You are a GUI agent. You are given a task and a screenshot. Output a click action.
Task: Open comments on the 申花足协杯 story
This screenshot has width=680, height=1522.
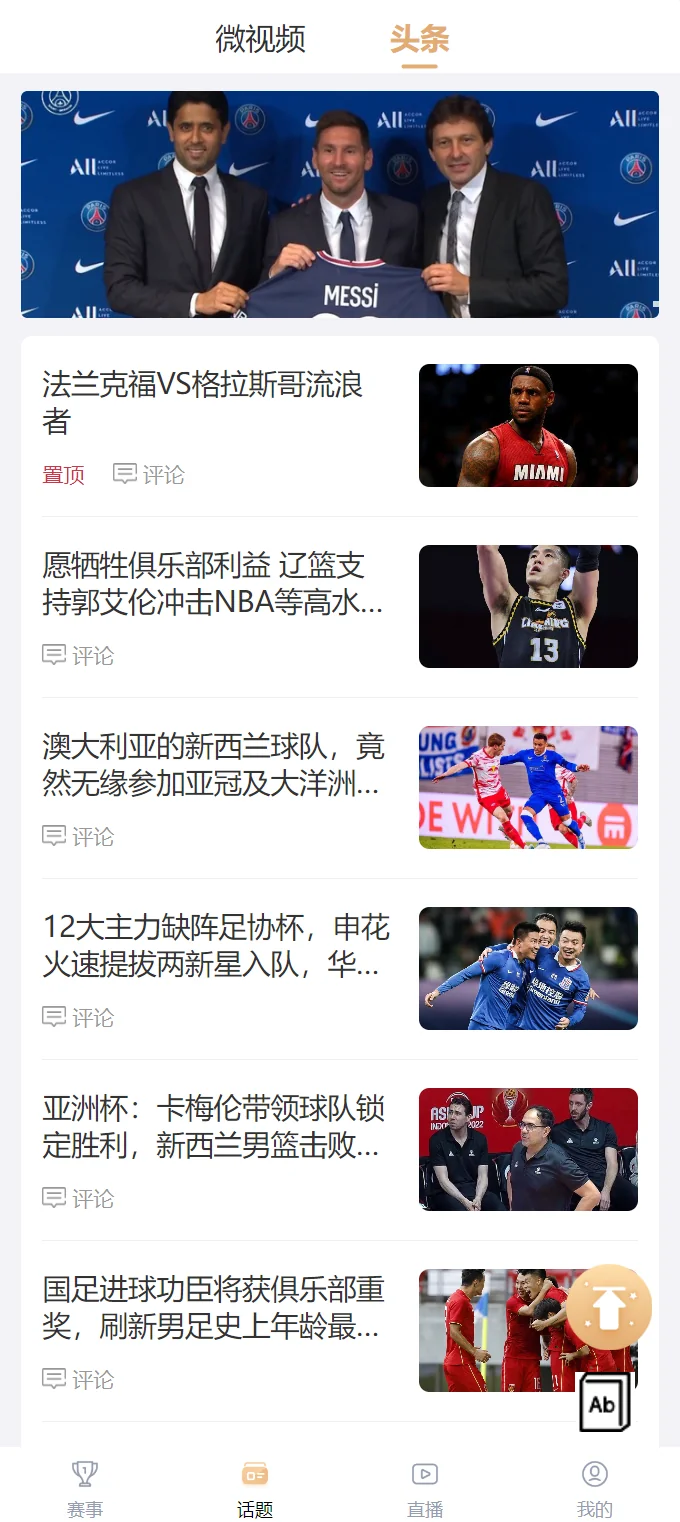(78, 1017)
